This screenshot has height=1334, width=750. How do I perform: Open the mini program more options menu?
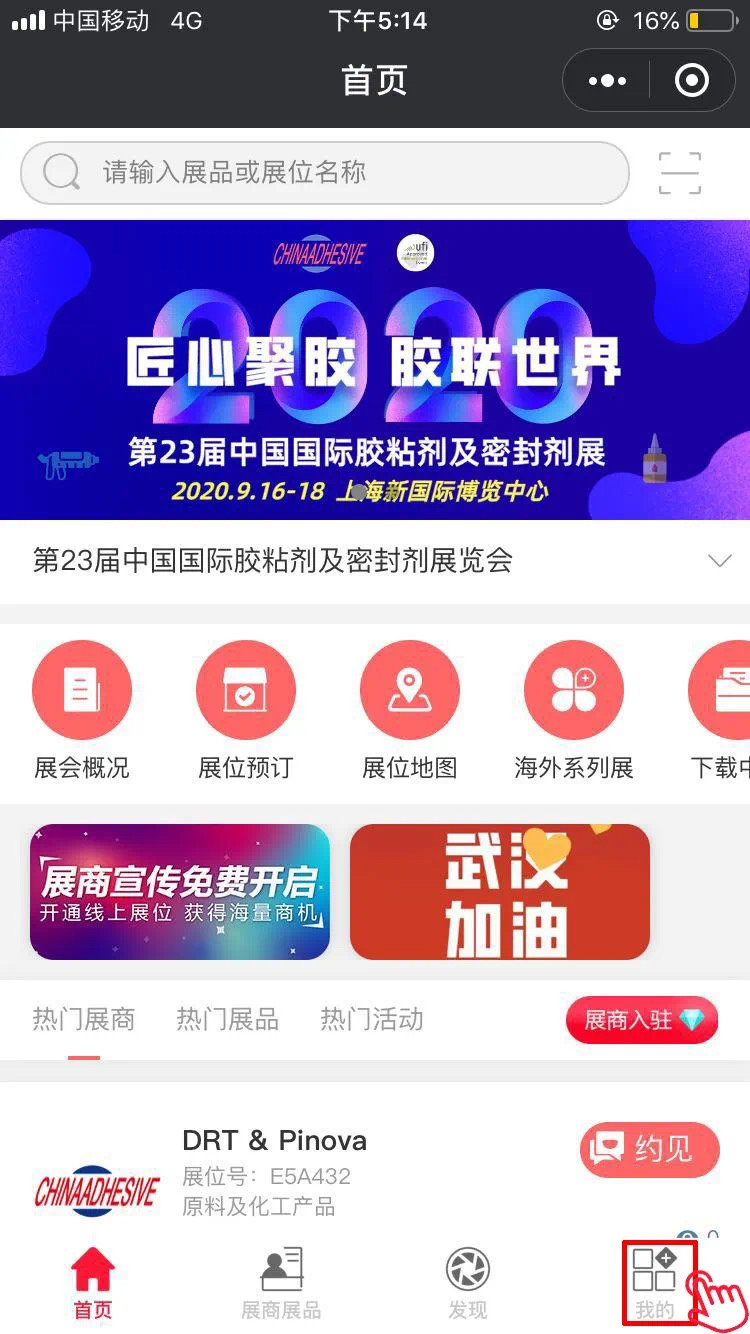point(607,81)
